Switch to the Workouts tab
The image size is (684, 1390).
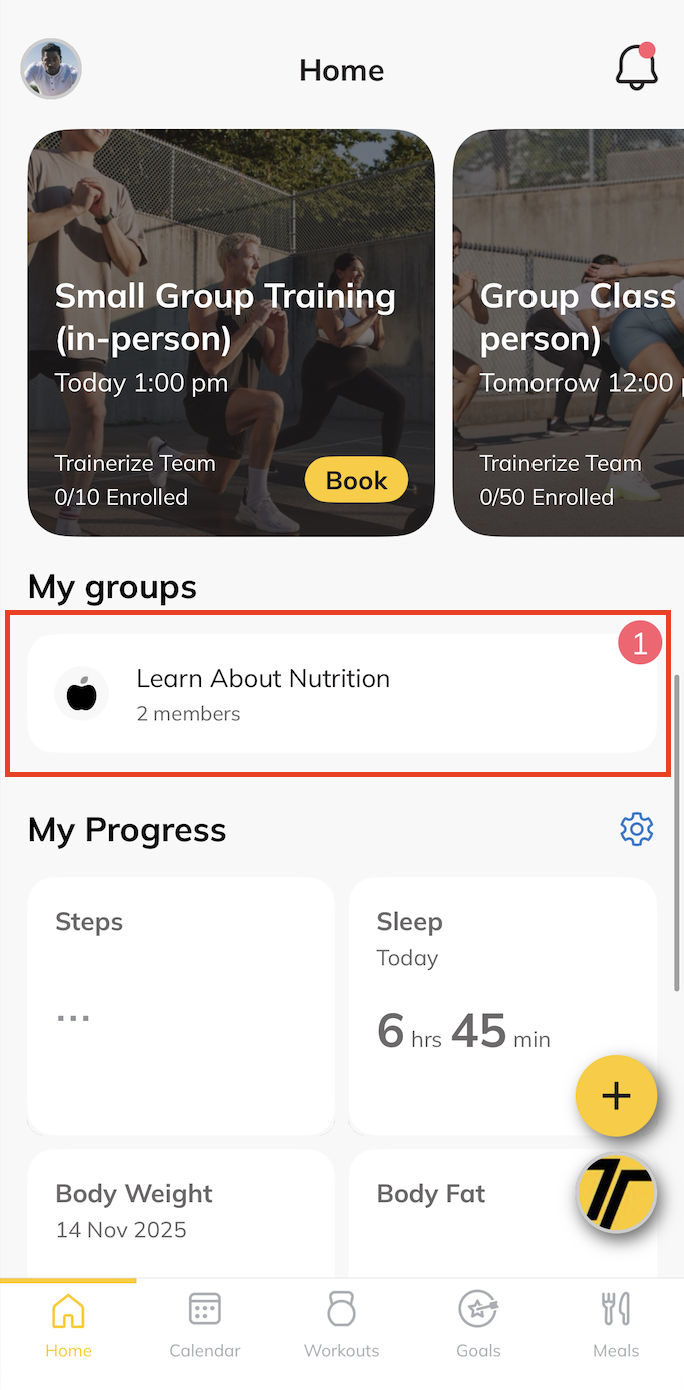342,1325
